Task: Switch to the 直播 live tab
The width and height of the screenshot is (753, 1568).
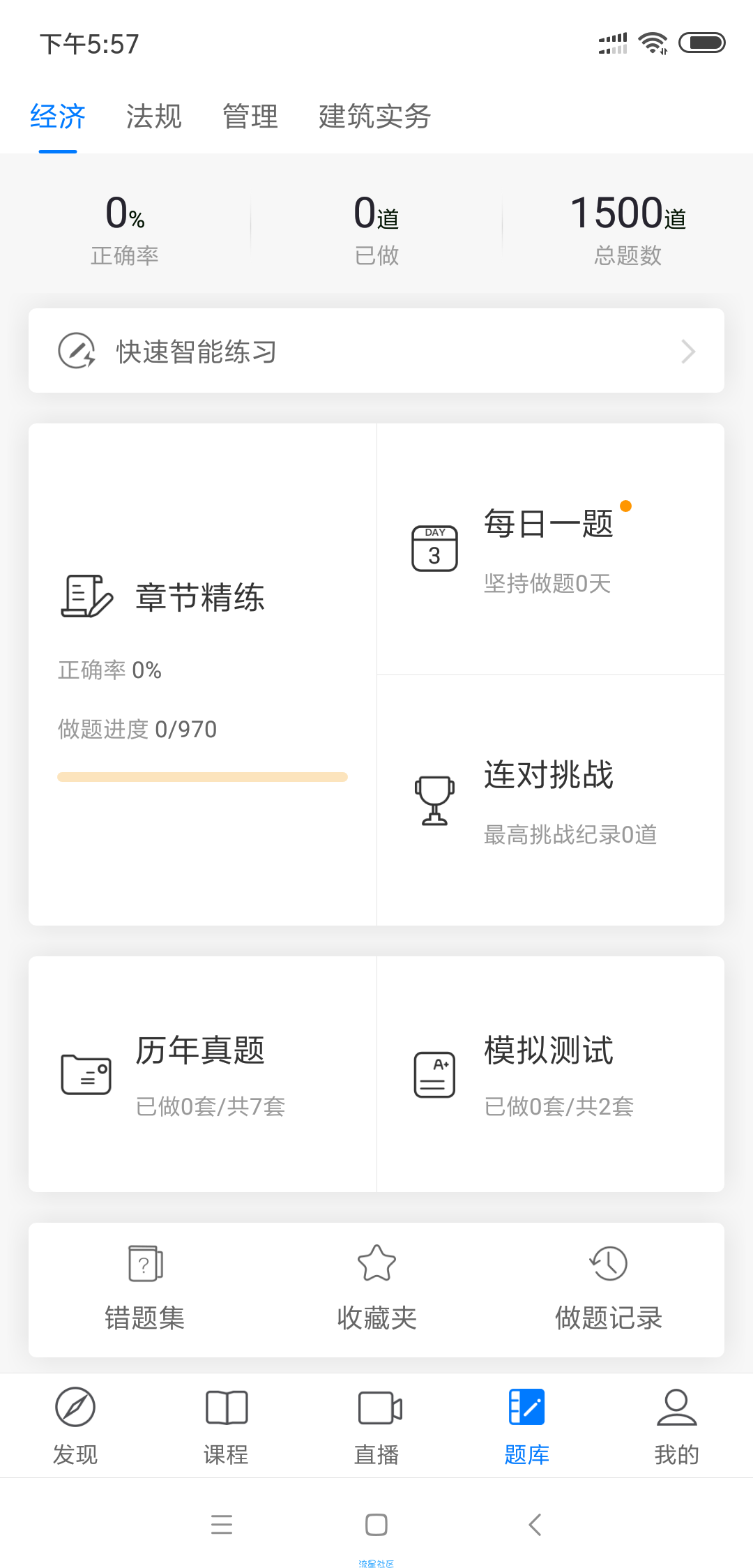Action: click(x=376, y=1426)
